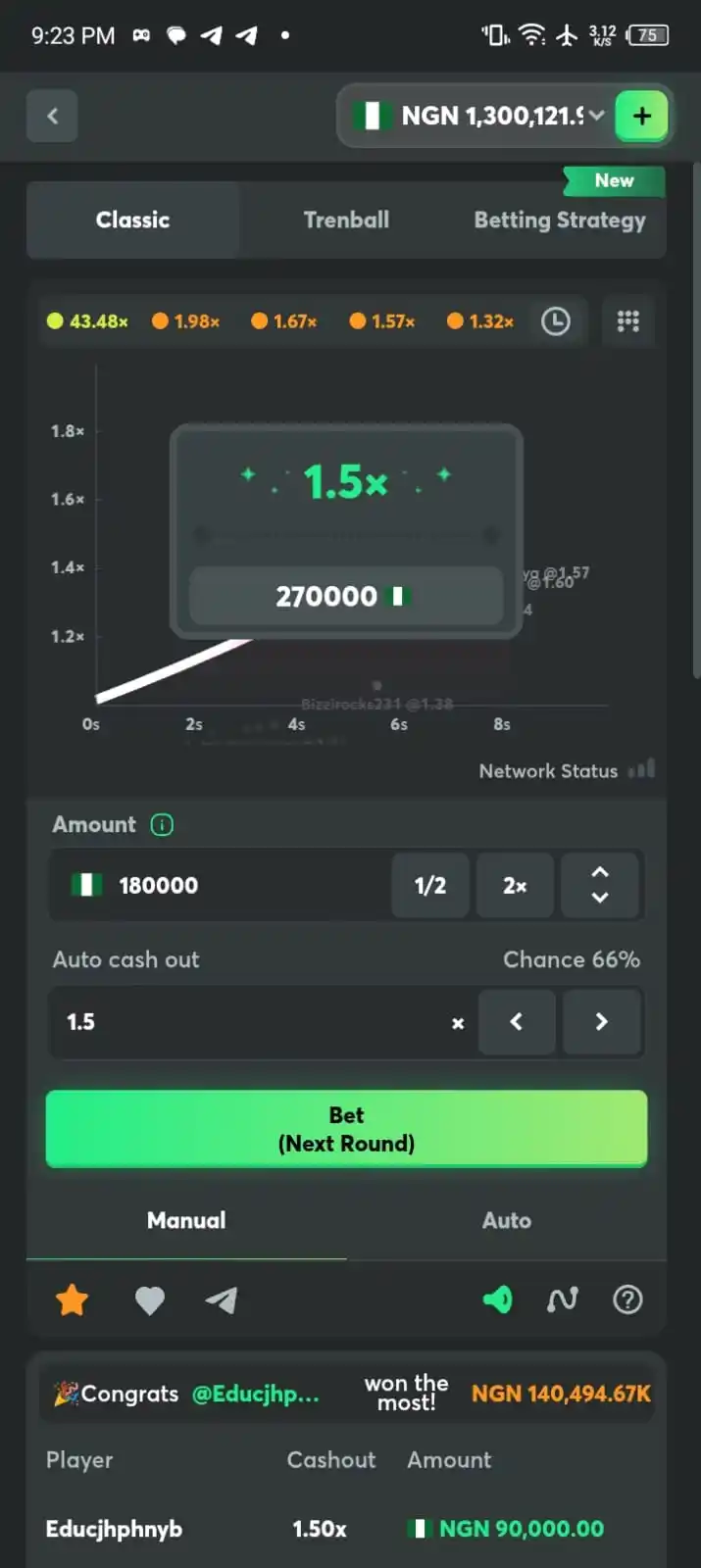Double the bet amount with 2×
This screenshot has width=701, height=1568.
coord(515,885)
